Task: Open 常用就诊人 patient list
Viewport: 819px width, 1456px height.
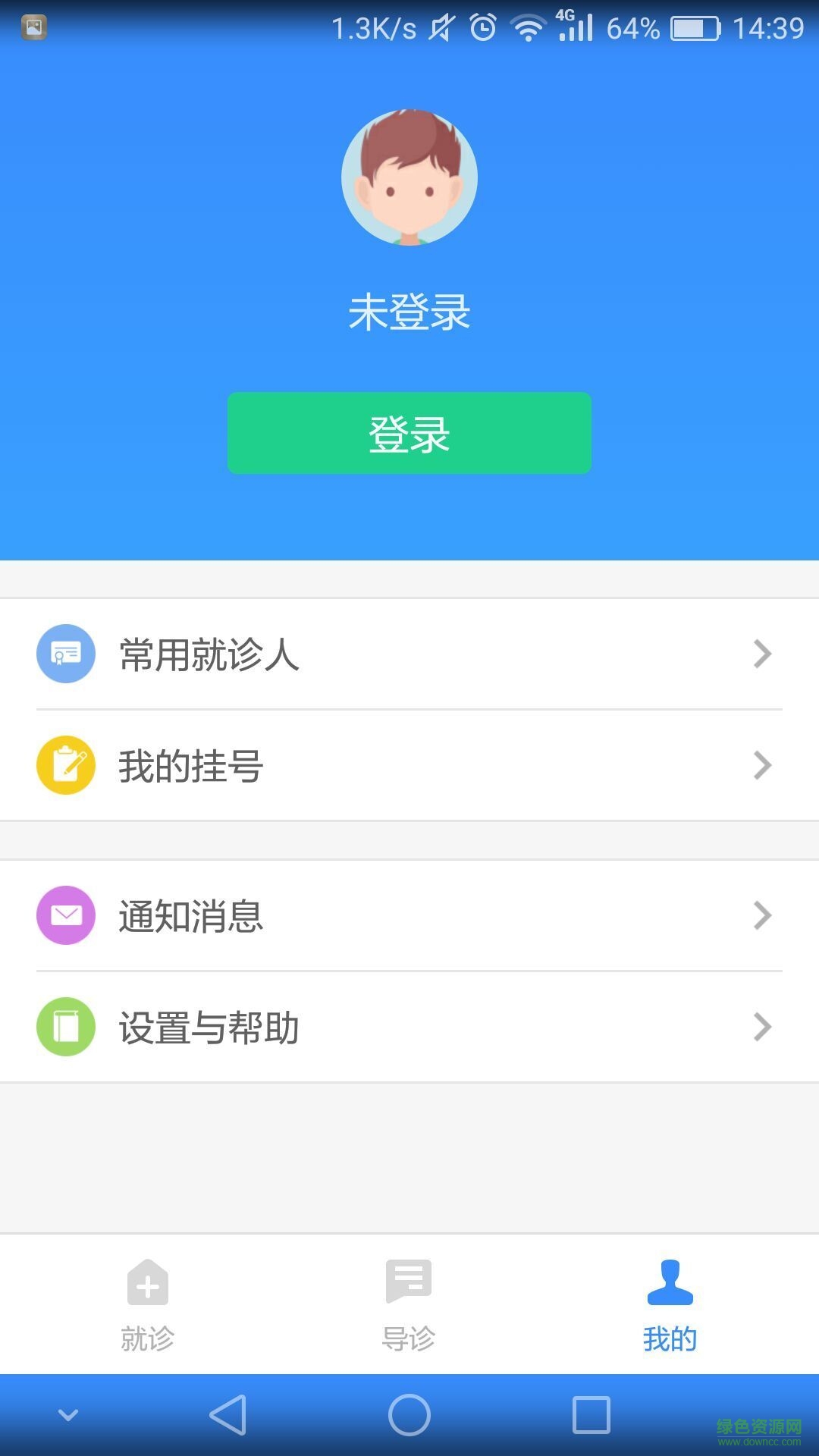Action: (409, 654)
